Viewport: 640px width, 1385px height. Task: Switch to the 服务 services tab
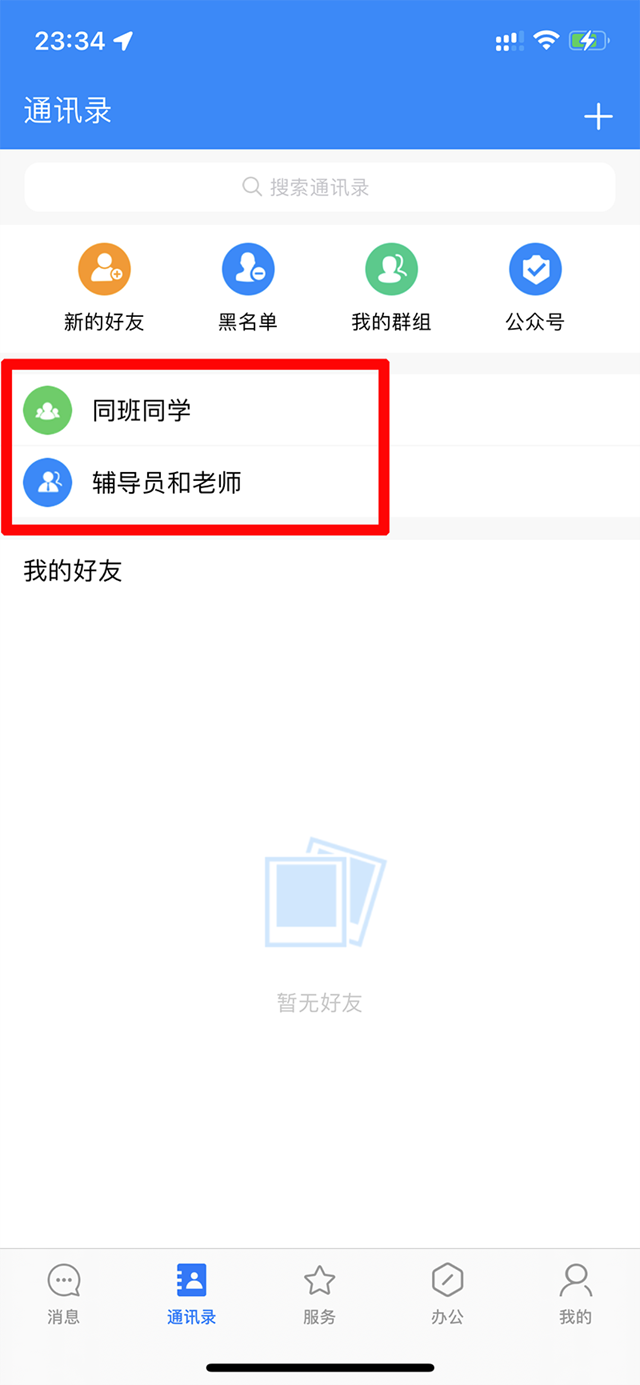click(319, 1293)
